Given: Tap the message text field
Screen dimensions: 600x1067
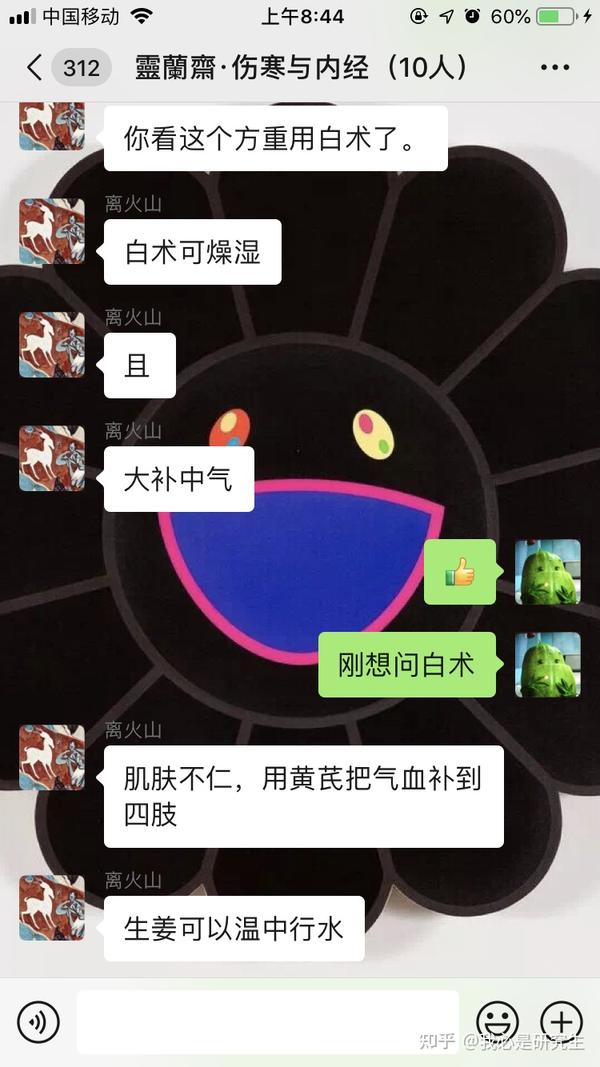Looking at the screenshot, I should click(x=268, y=1022).
